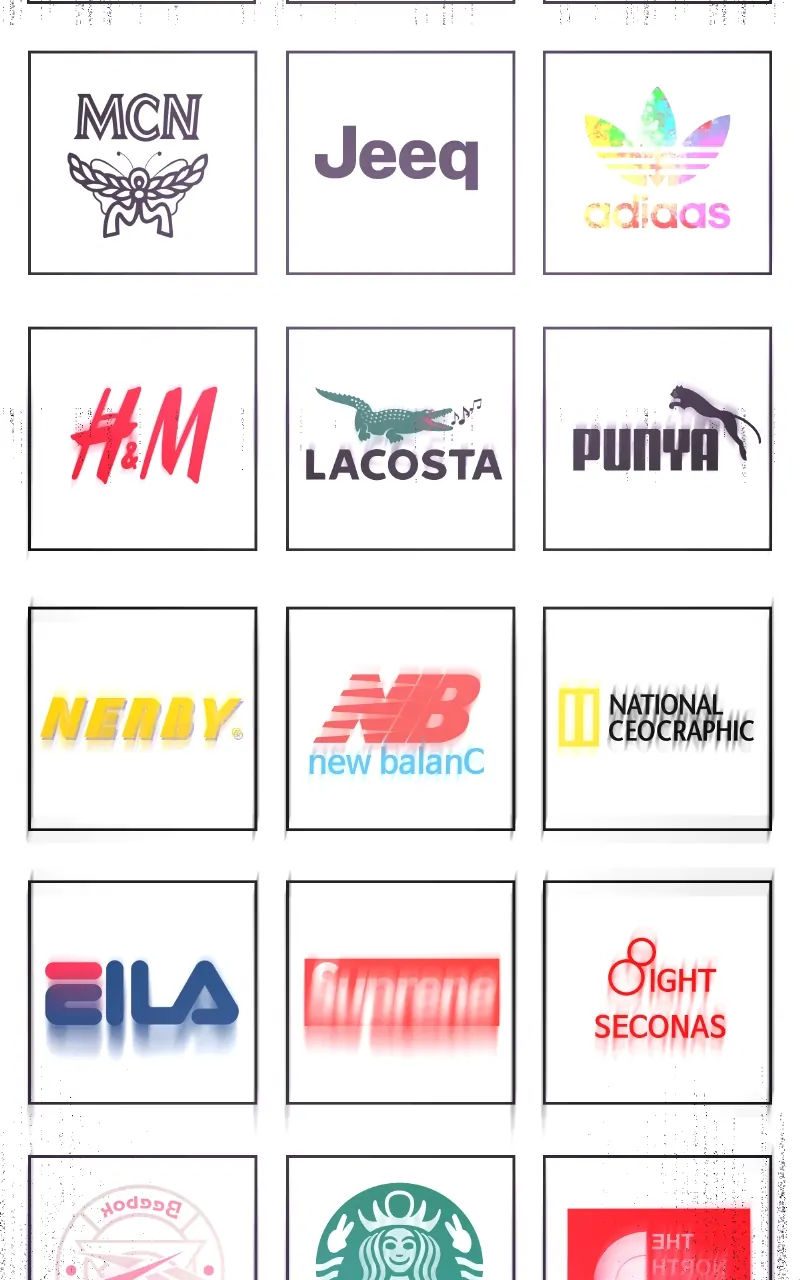Image resolution: width=800 pixels, height=1280 pixels.
Task: Open the blurred red box logo tile
Action: 400,993
